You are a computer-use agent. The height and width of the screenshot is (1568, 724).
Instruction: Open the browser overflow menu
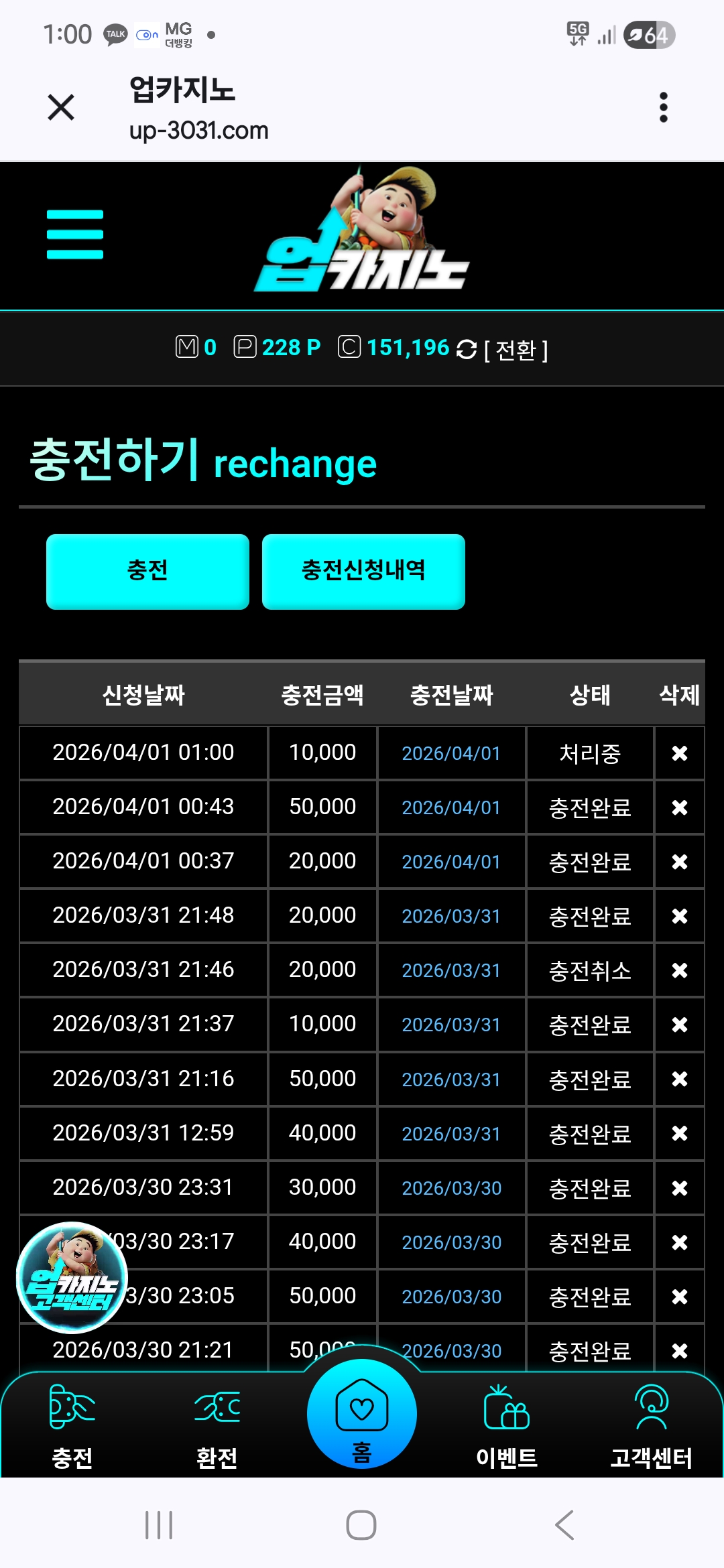pos(663,107)
